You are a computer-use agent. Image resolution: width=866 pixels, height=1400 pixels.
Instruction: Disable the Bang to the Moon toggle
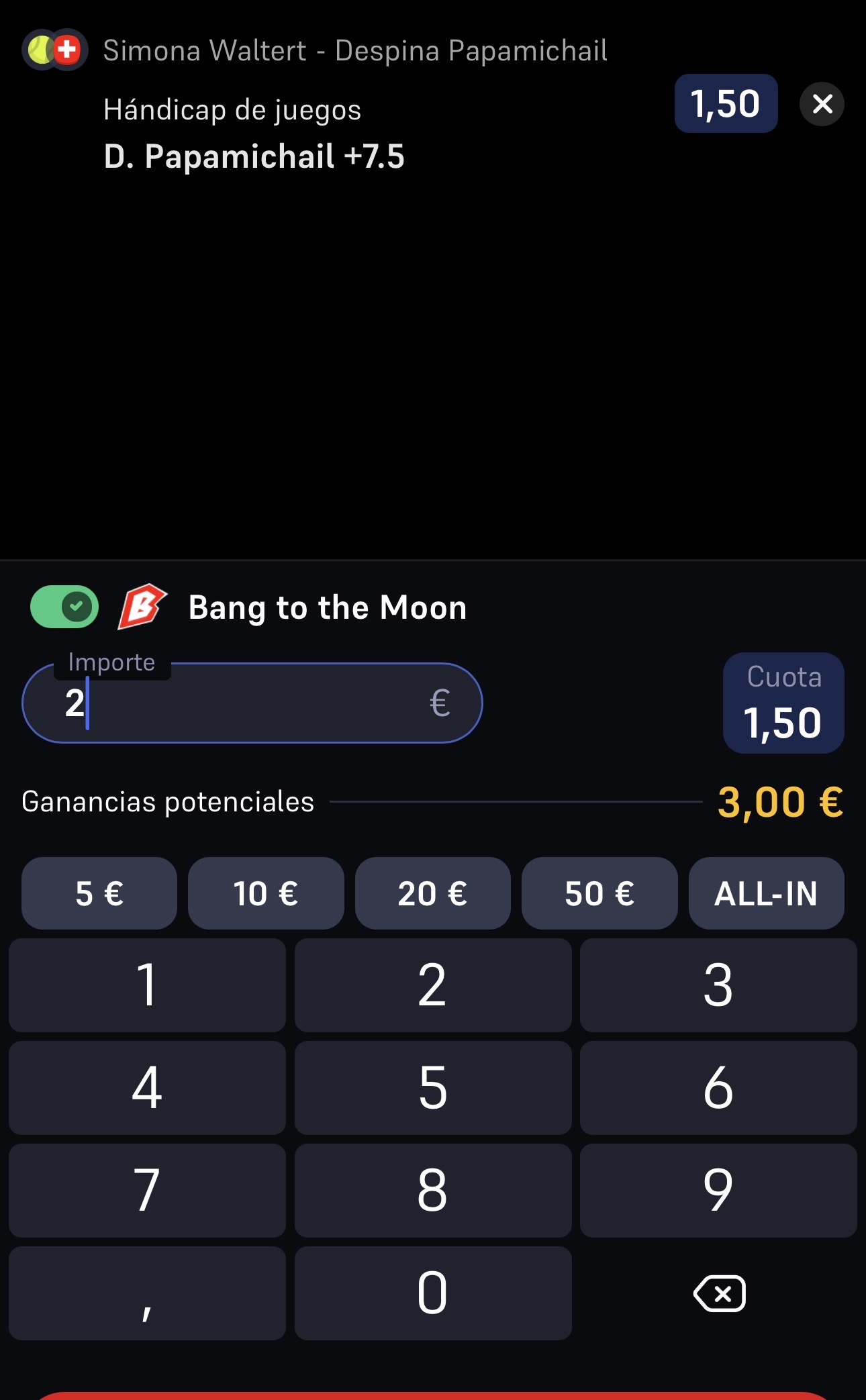click(64, 607)
